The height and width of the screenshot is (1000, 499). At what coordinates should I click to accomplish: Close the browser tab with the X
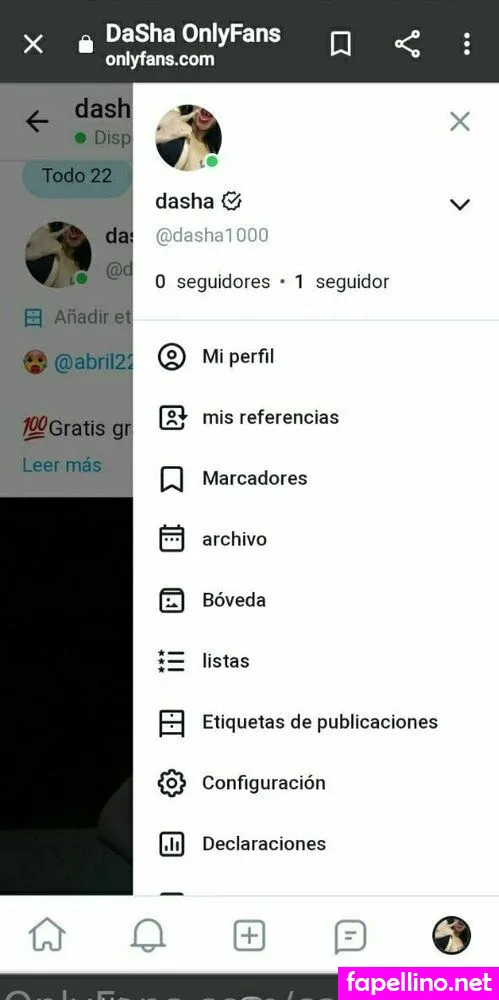(x=33, y=44)
